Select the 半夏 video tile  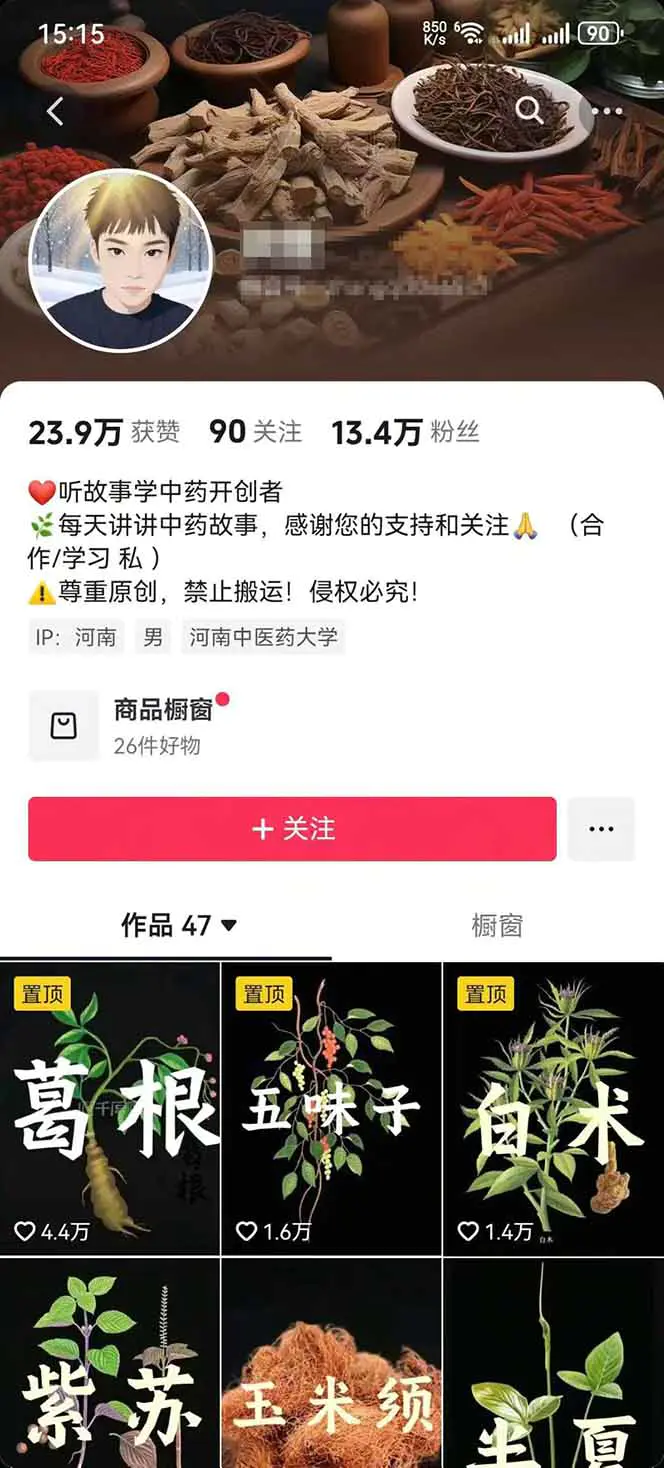click(553, 1365)
